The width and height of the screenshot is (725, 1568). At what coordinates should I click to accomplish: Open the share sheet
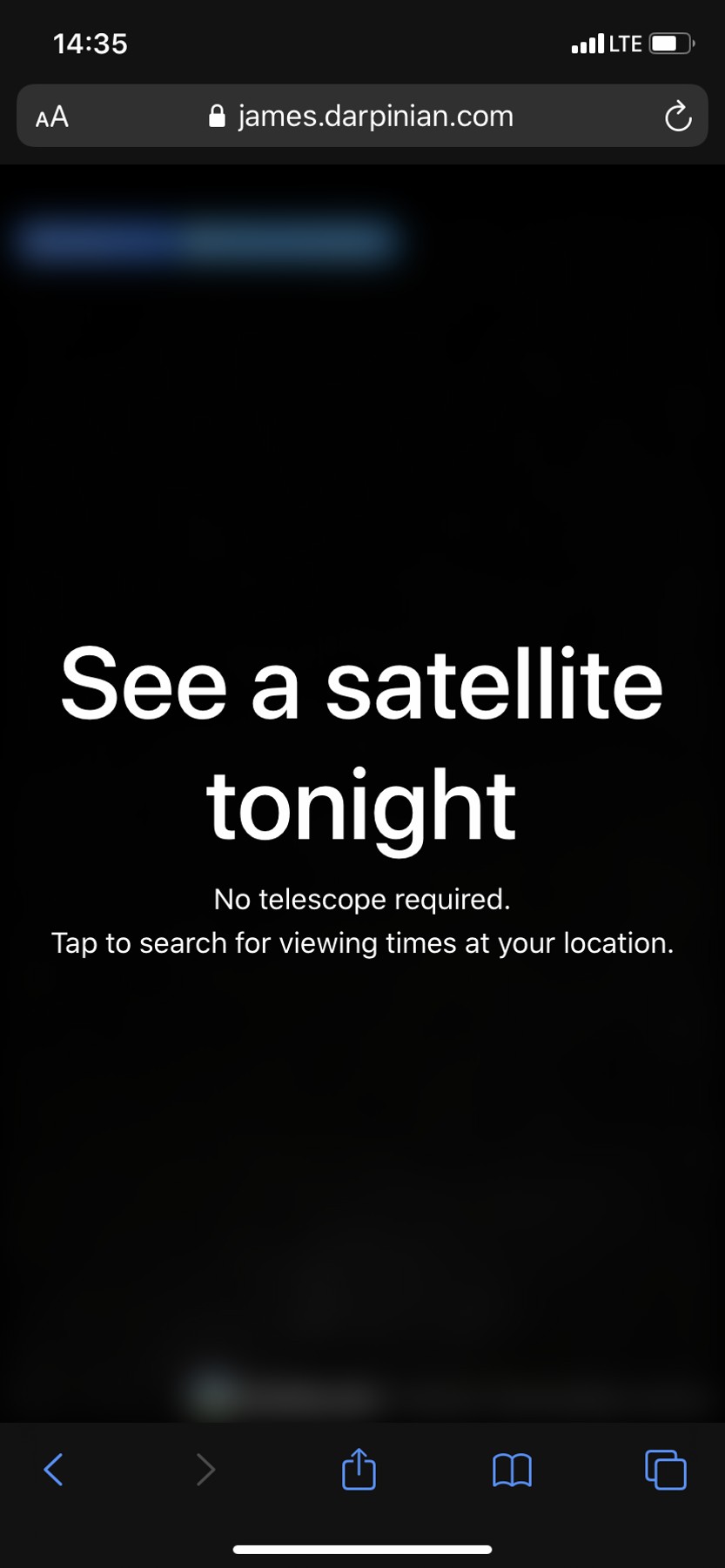click(x=359, y=1470)
